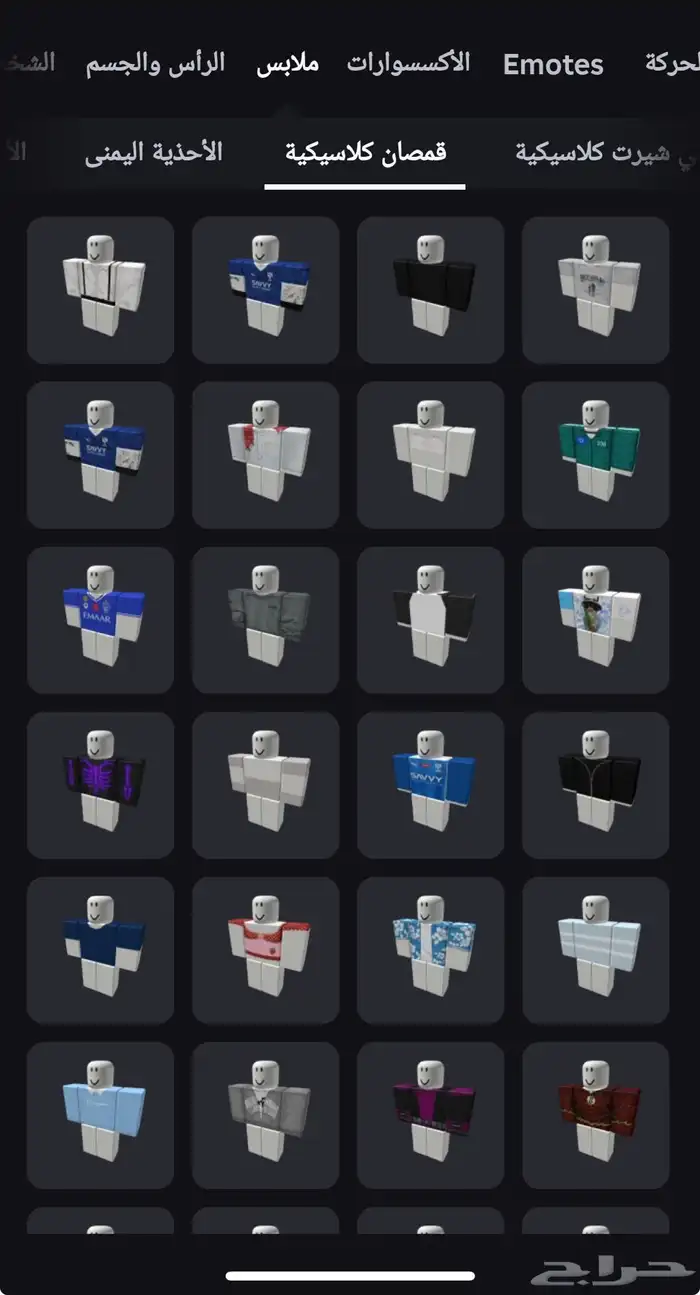Select the white and black raglan shirt

click(x=431, y=620)
